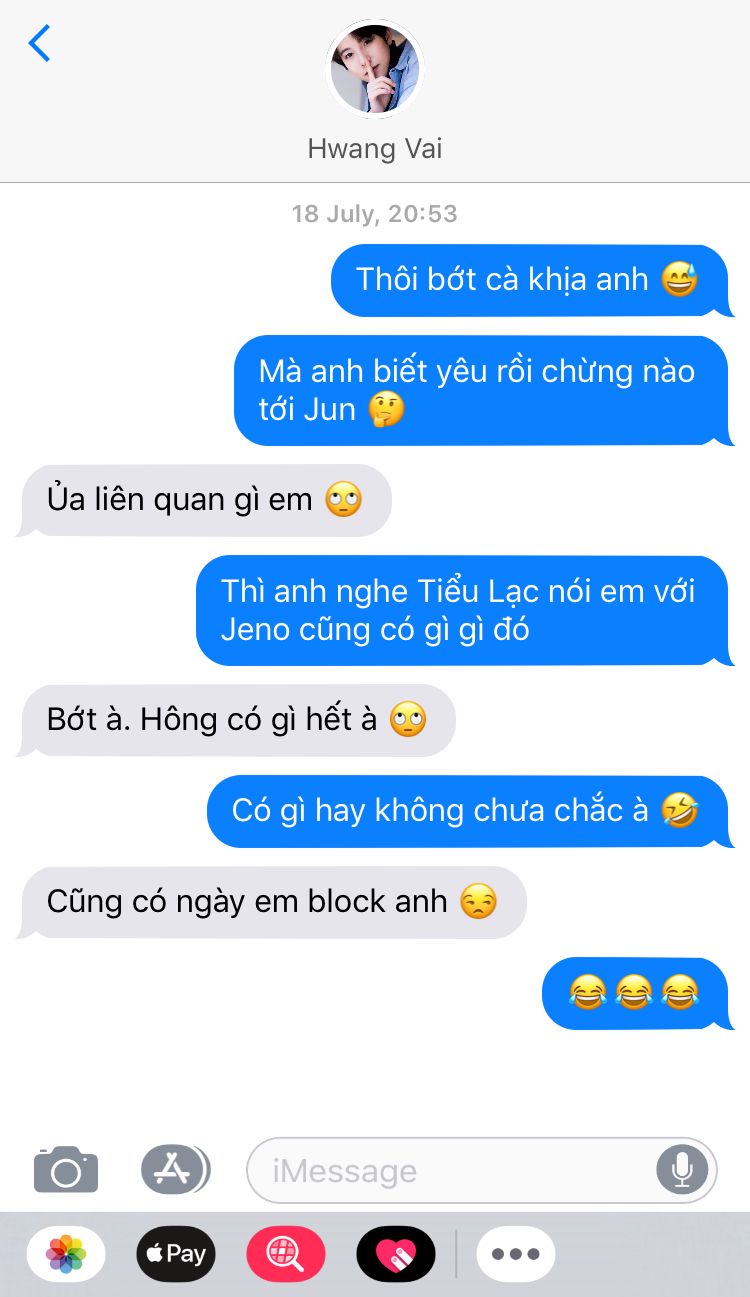The image size is (750, 1297).
Task: Toggle the App Store apps drawer
Action: click(x=175, y=1168)
